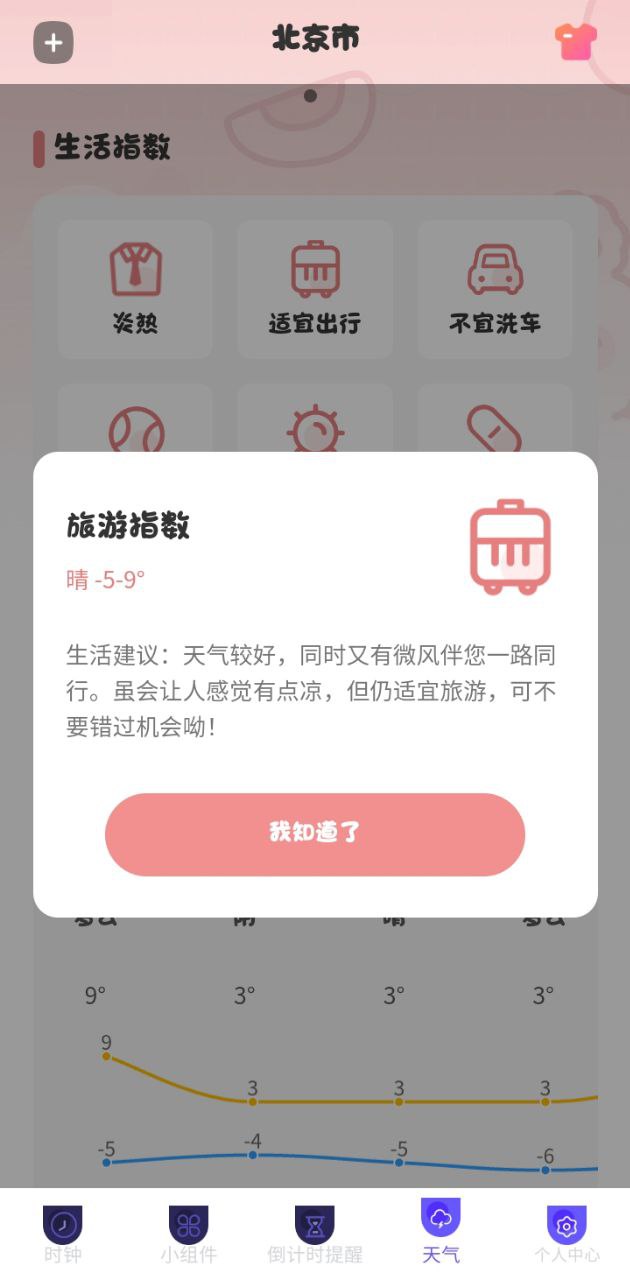Open the 倒计时提醒 tab
630x1280 pixels.
point(314,1234)
